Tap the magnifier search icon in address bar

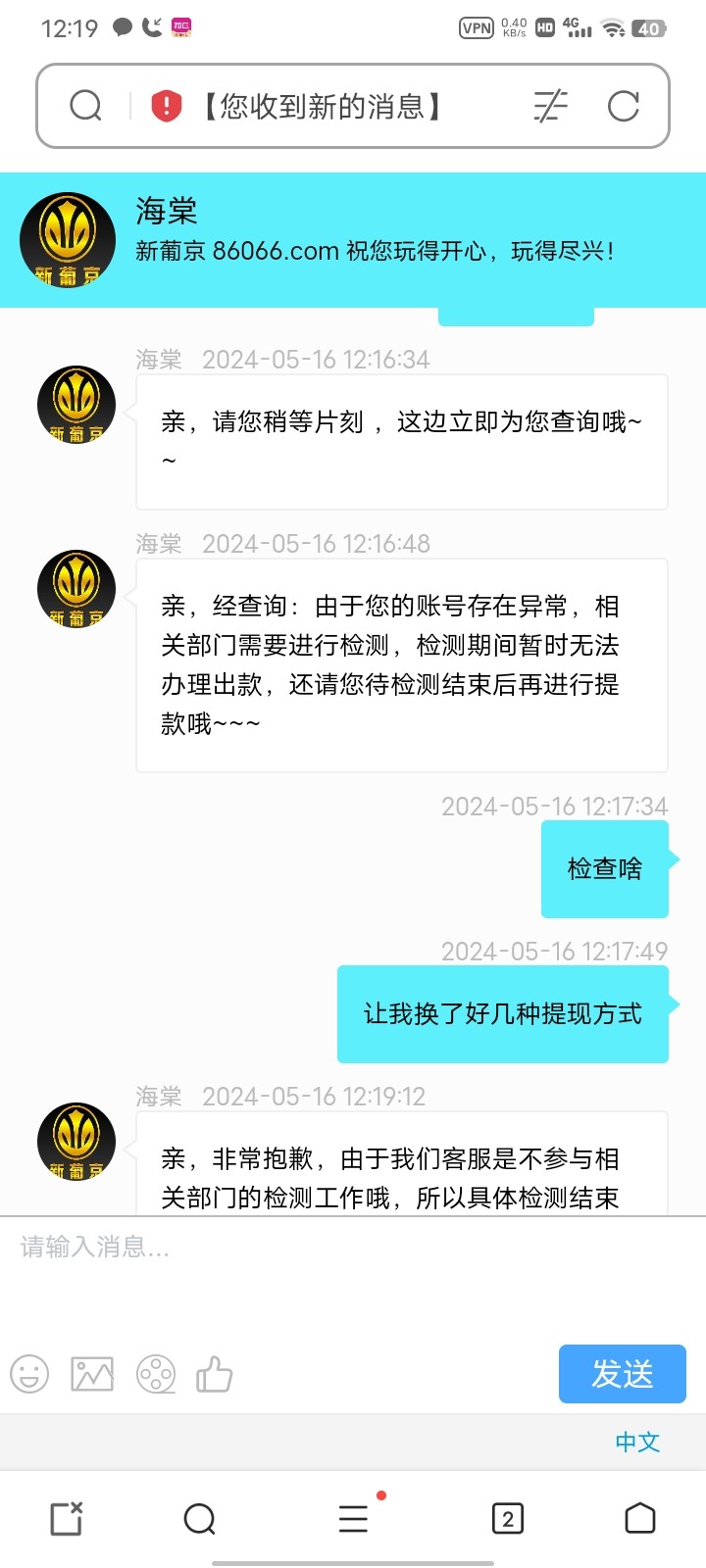pyautogui.click(x=86, y=106)
